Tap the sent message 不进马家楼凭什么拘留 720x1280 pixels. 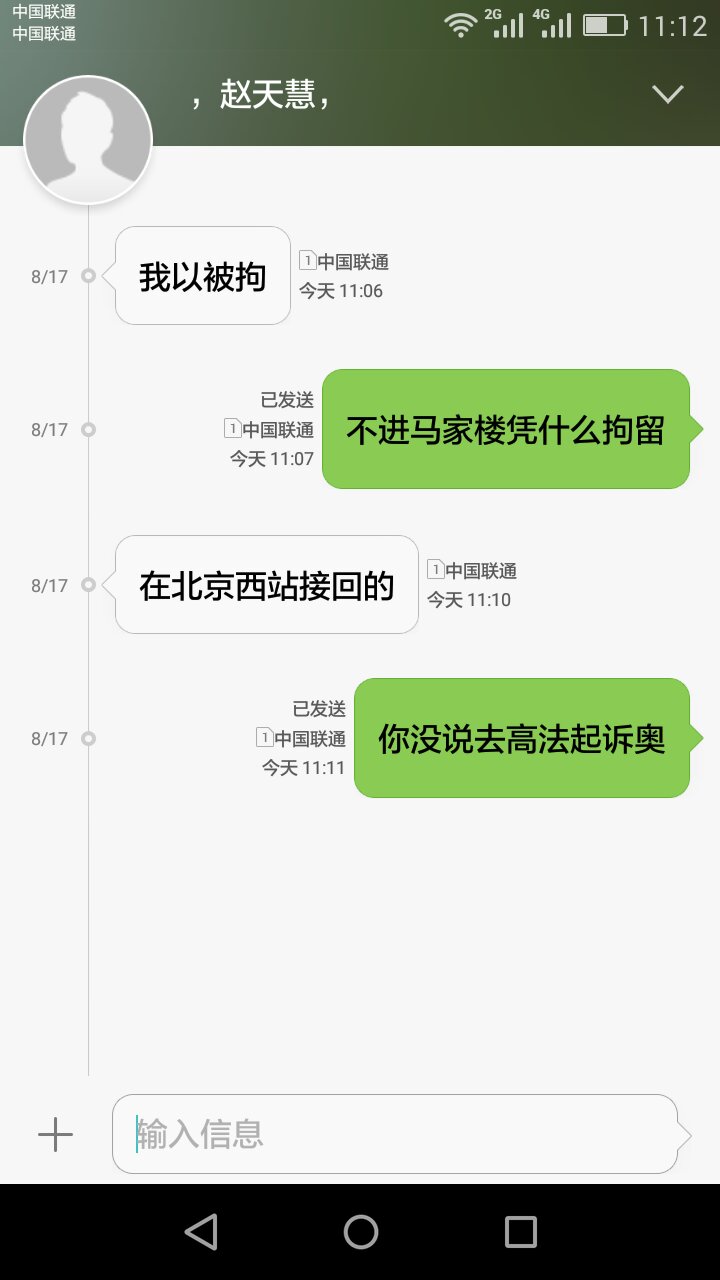[x=506, y=430]
